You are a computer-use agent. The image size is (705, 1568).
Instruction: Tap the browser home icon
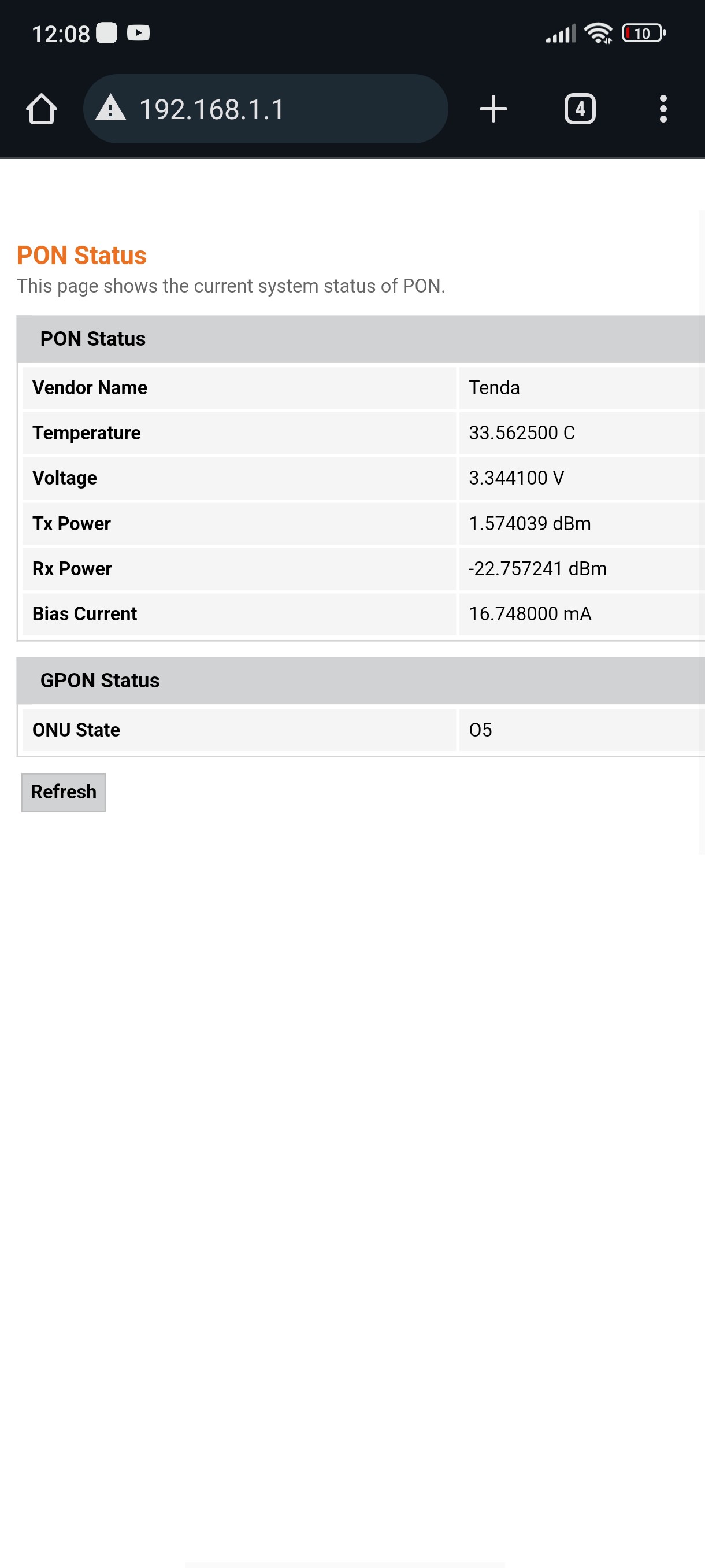tap(42, 109)
